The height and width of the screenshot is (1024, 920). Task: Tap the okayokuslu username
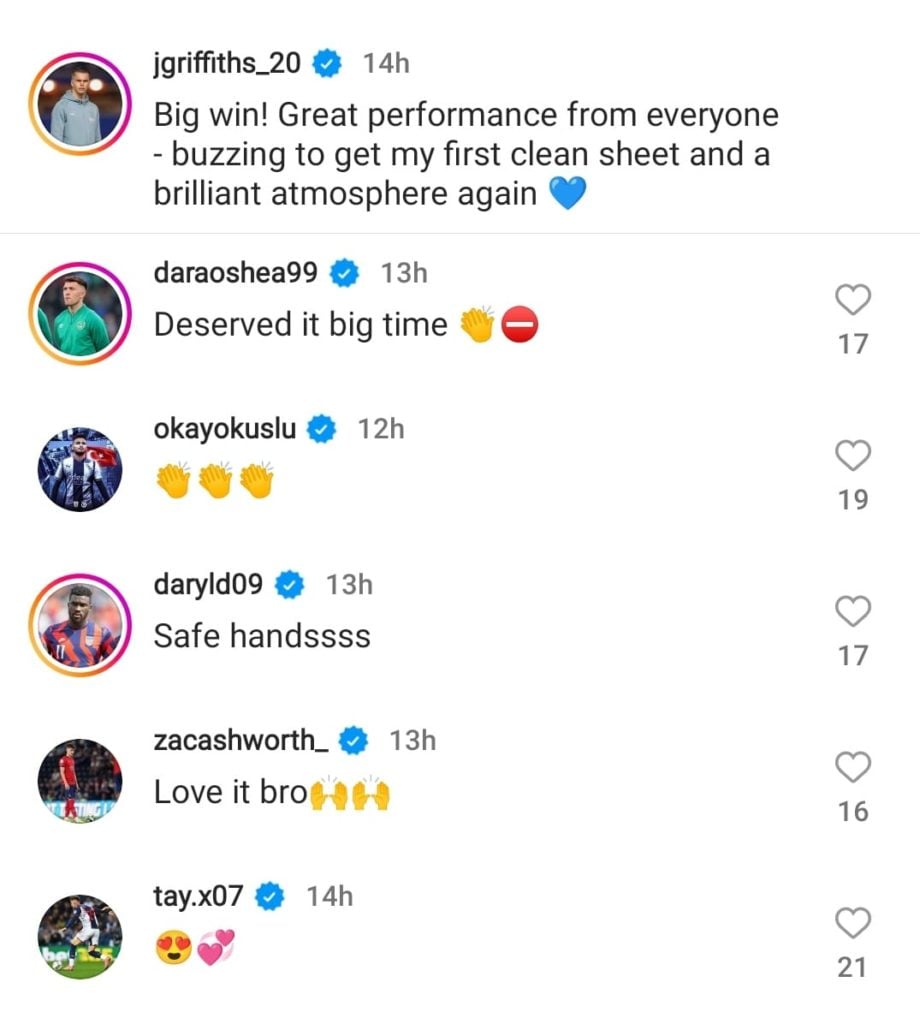(x=225, y=429)
